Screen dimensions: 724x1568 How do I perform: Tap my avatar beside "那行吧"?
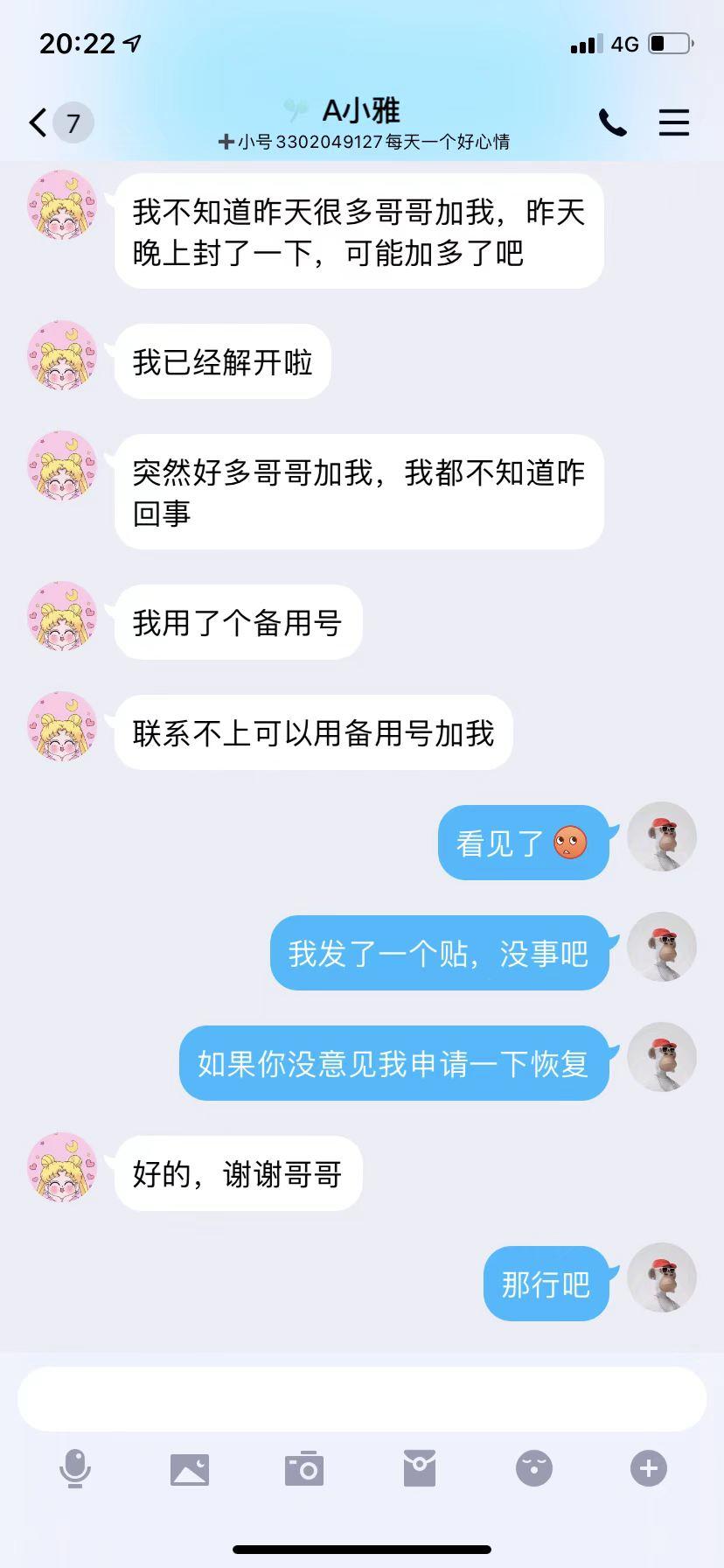pos(662,1277)
